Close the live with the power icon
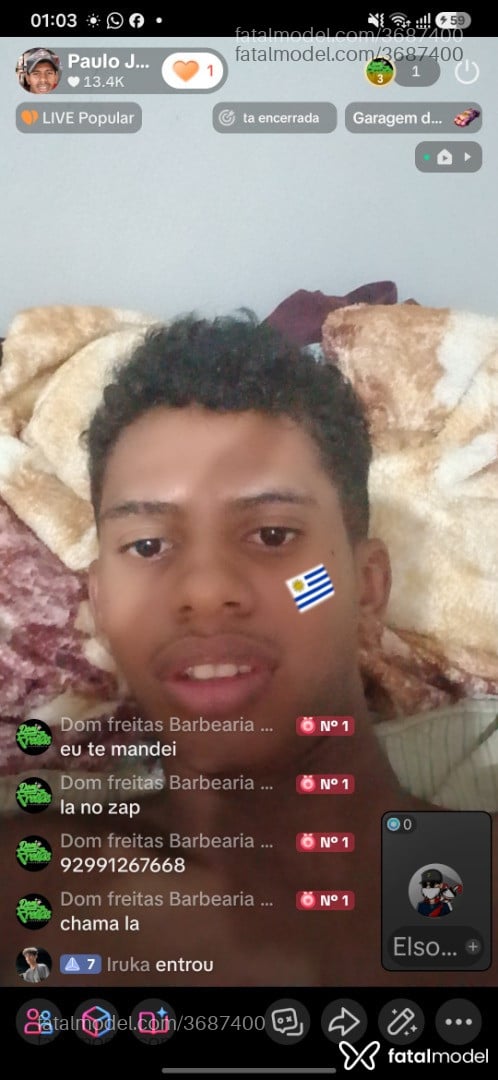The width and height of the screenshot is (498, 1080). (x=467, y=72)
